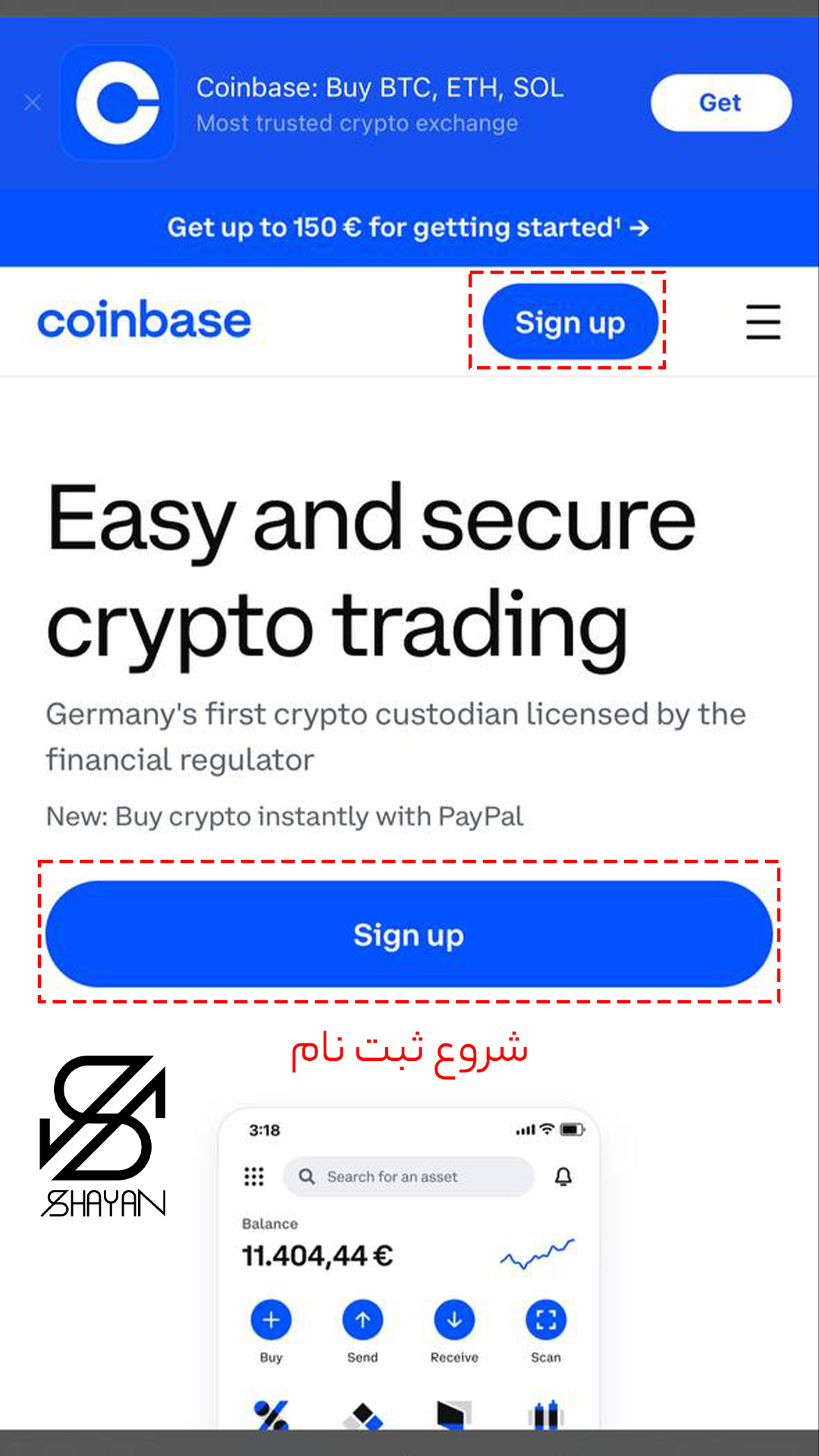Tap Get to install the Coinbase app

point(720,102)
